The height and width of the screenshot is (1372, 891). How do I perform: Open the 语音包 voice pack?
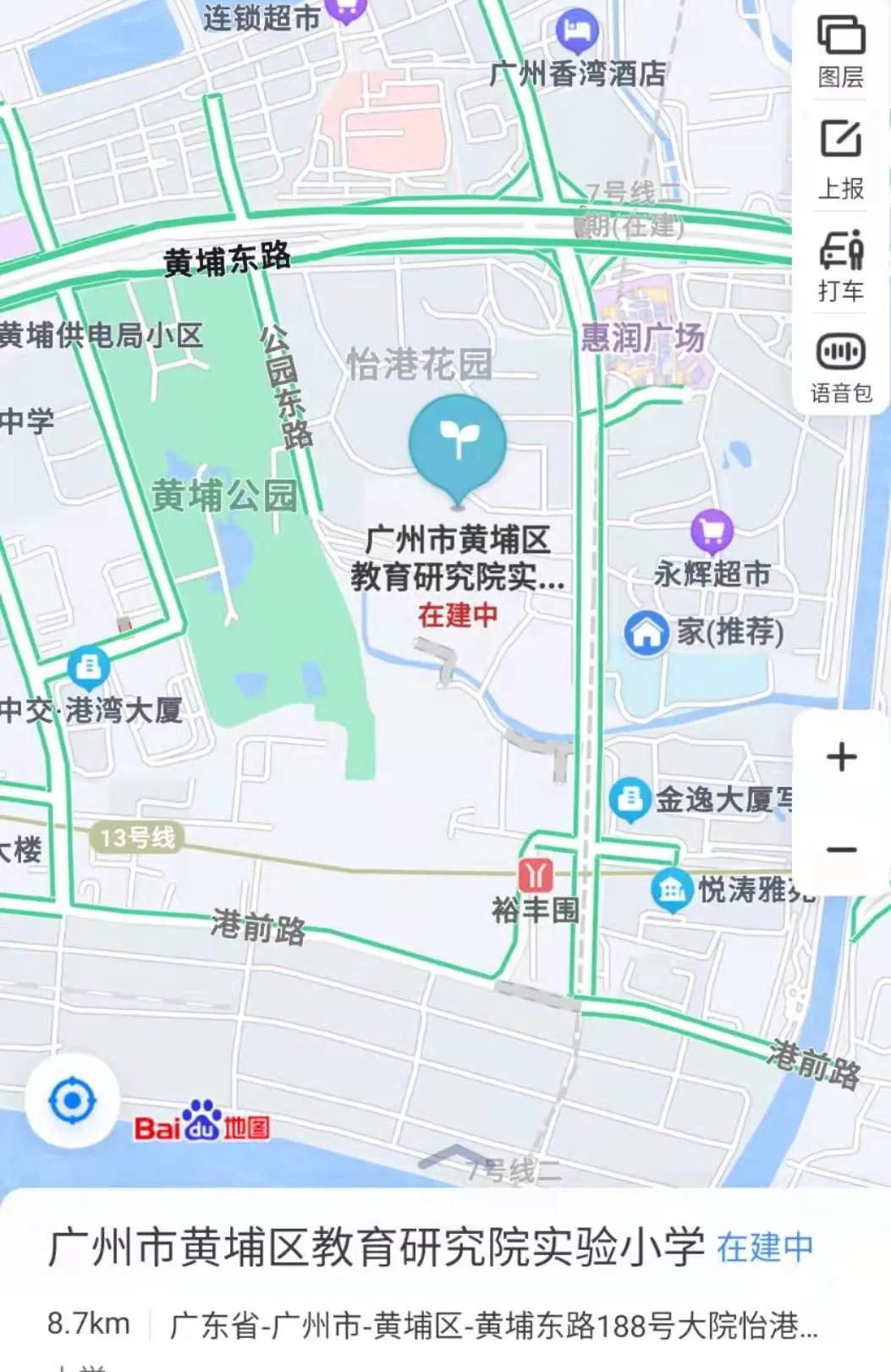coord(840,367)
